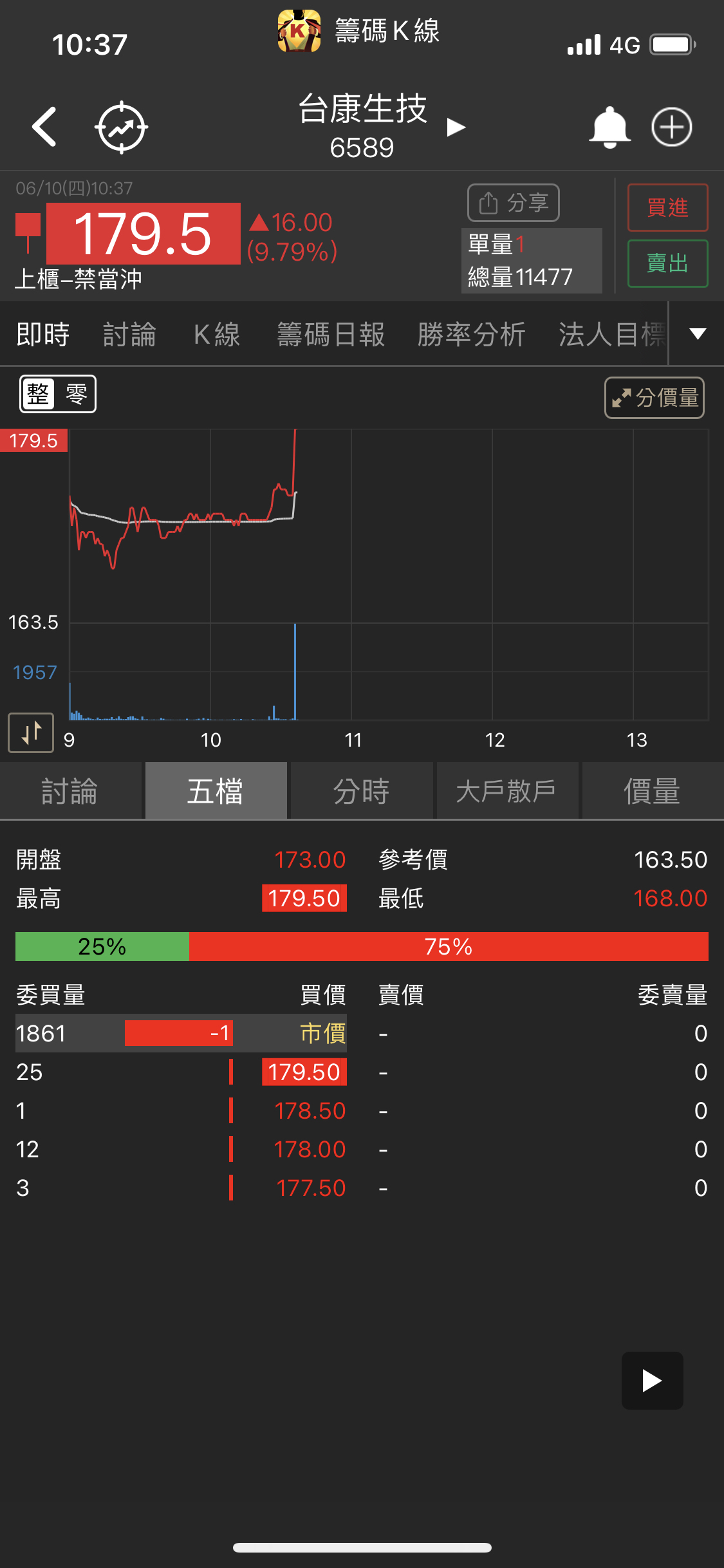Viewport: 724px width, 1568px height.
Task: Tap the 買進 buy button
Action: click(x=667, y=207)
